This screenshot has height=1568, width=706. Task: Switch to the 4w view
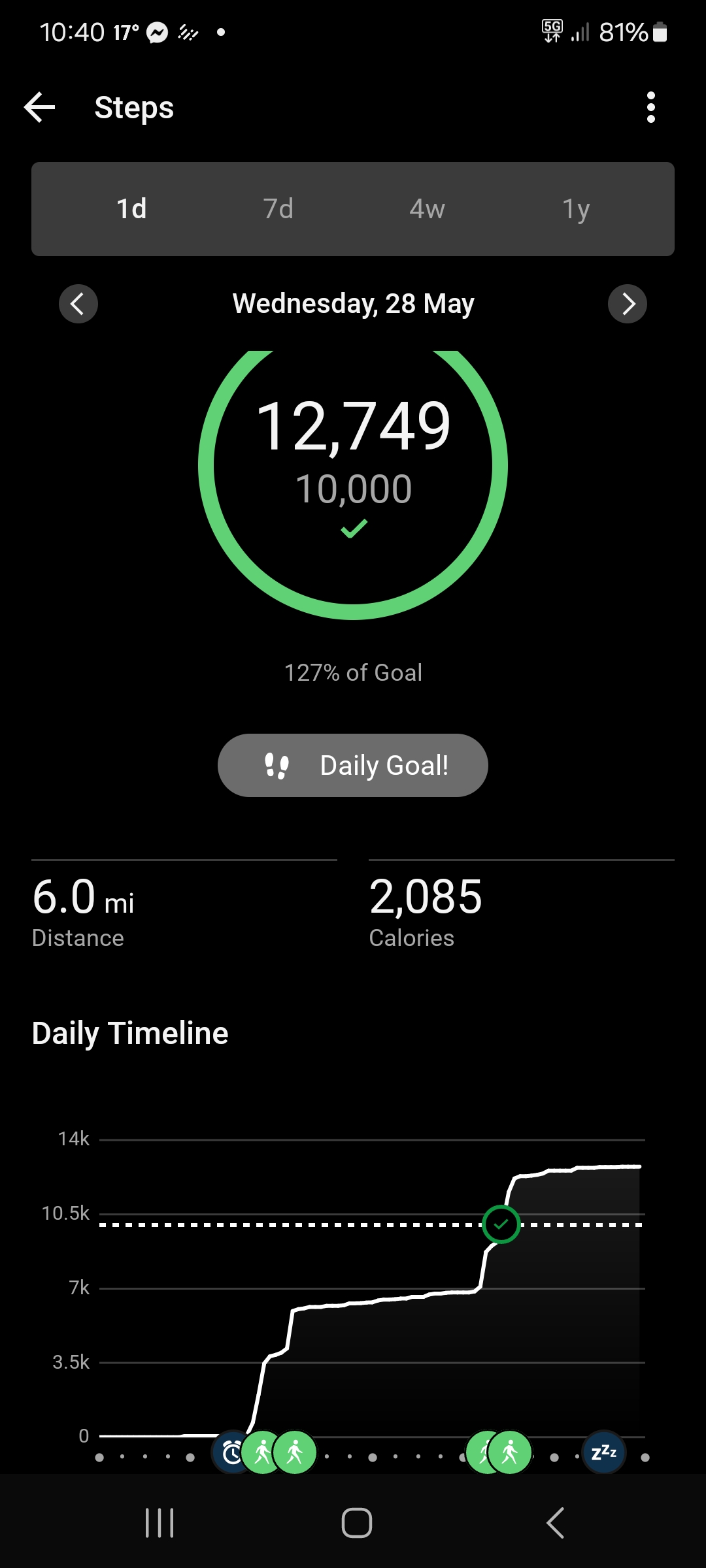click(427, 209)
